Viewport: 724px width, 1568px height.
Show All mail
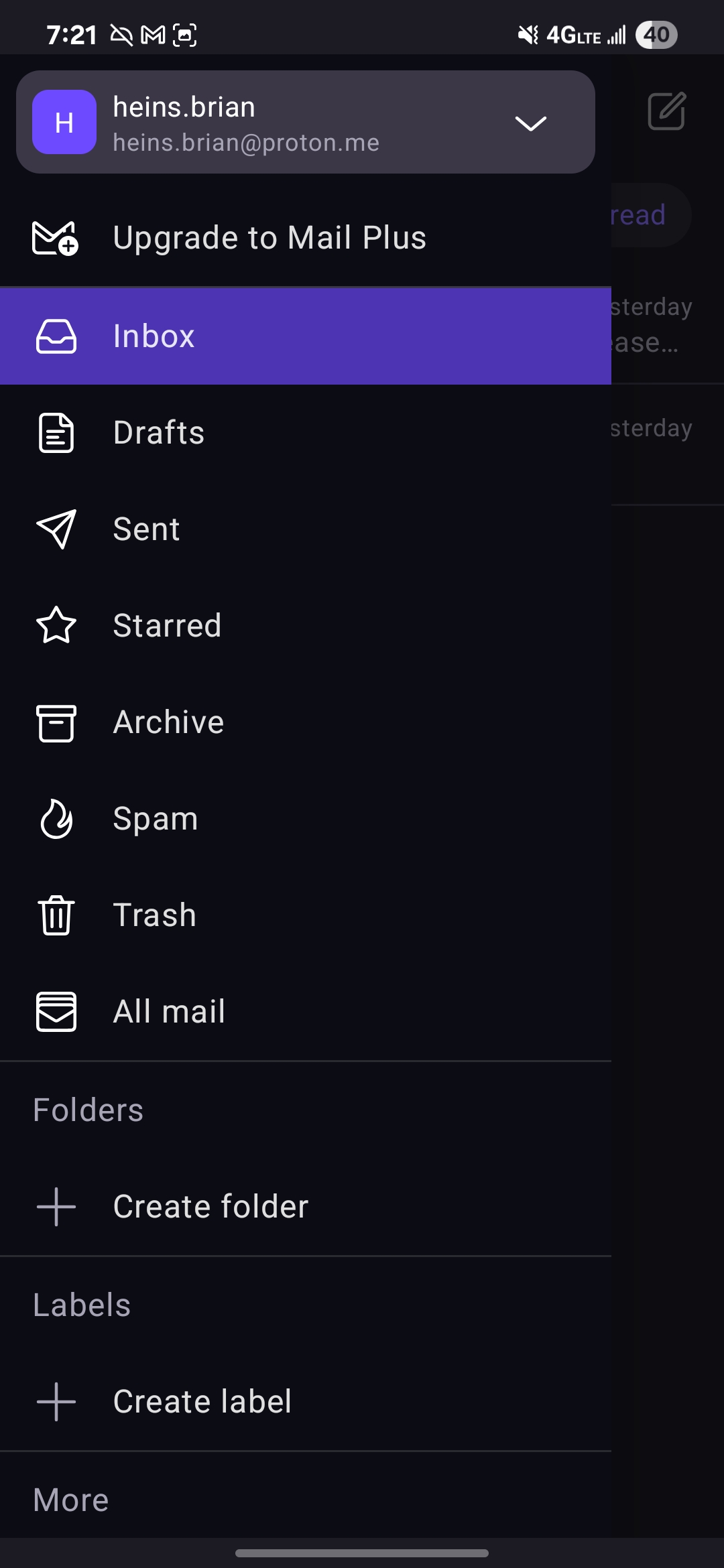[x=306, y=1012]
